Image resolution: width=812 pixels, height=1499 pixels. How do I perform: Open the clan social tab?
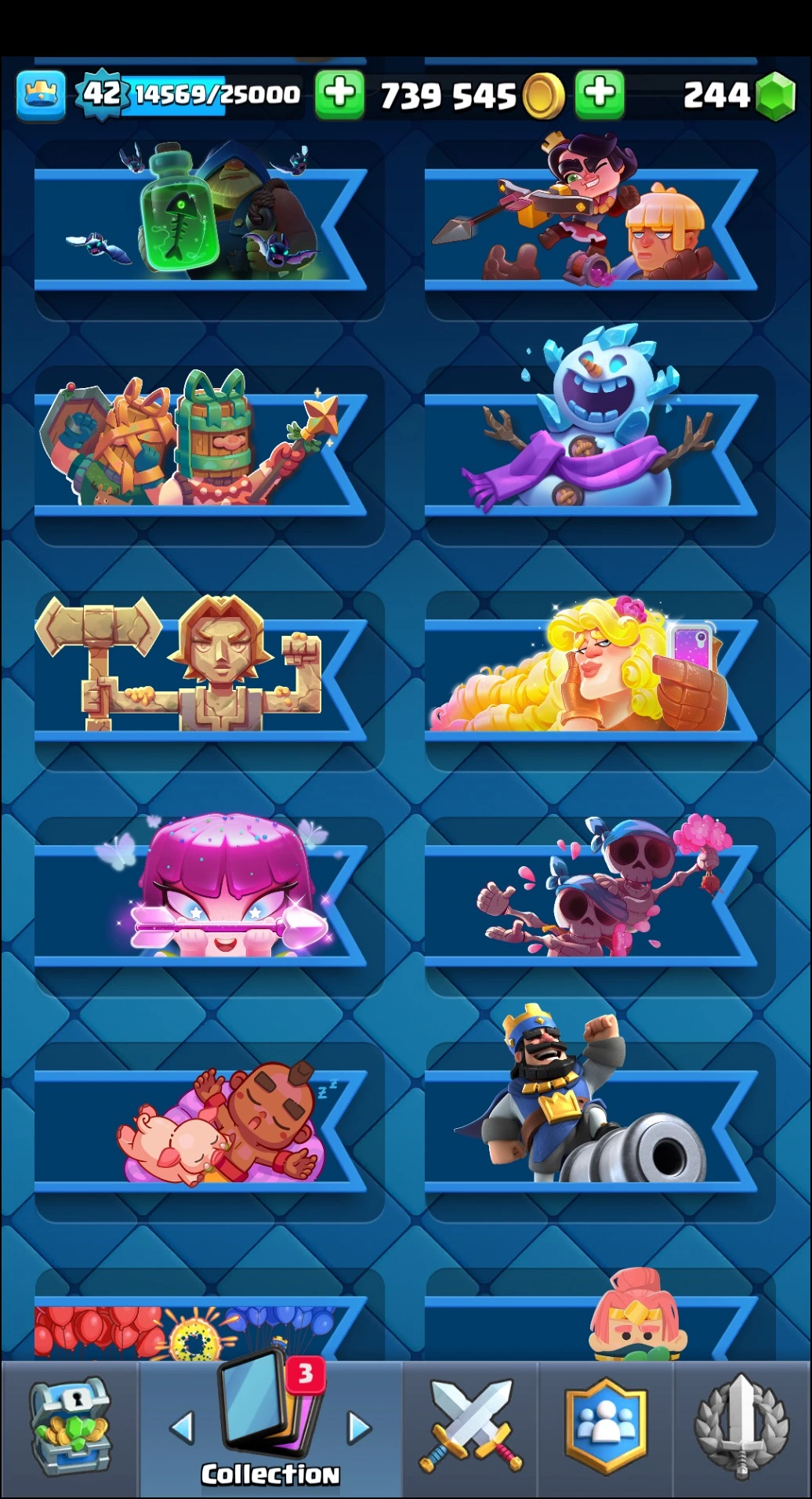point(605,1427)
